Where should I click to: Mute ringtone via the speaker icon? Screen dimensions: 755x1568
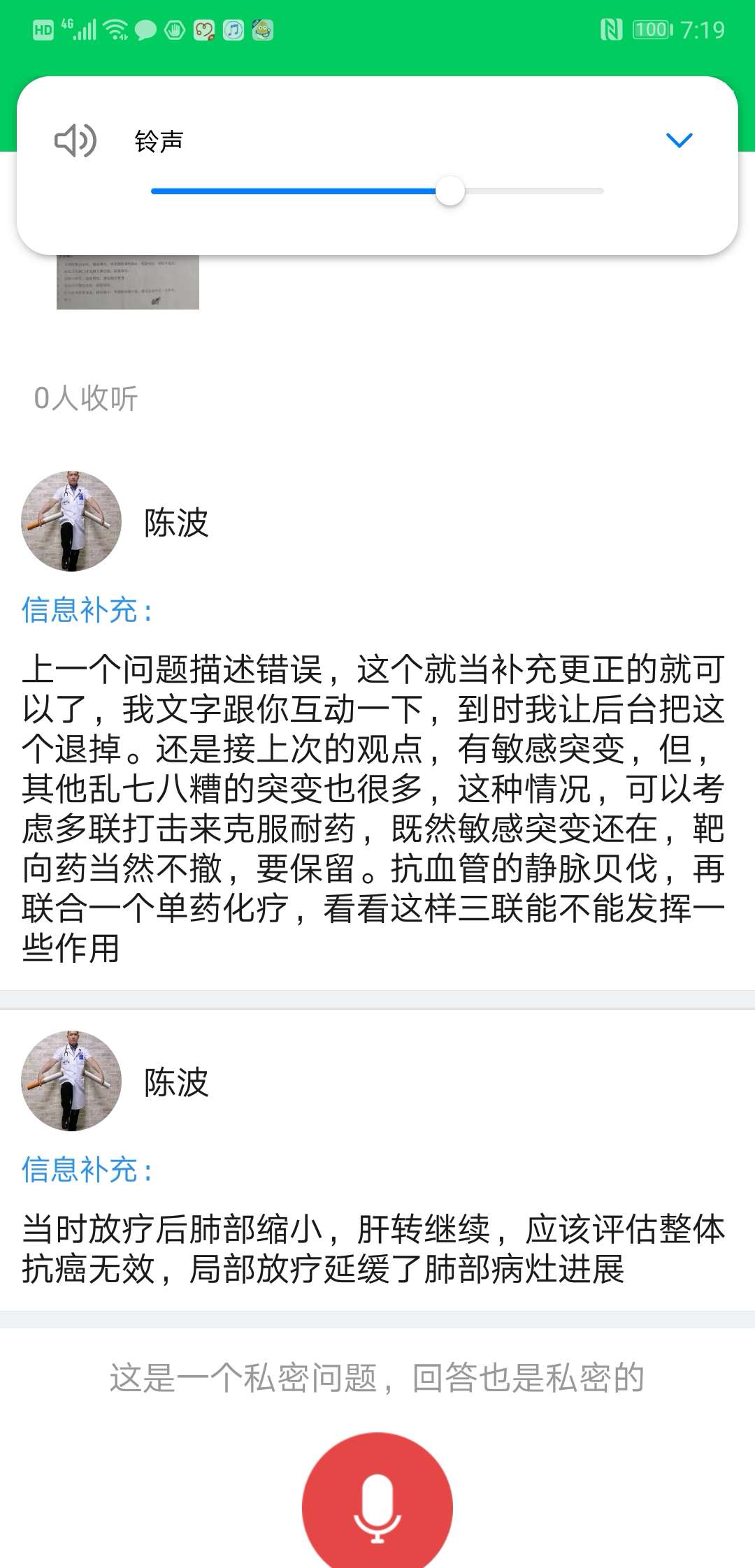(x=75, y=140)
